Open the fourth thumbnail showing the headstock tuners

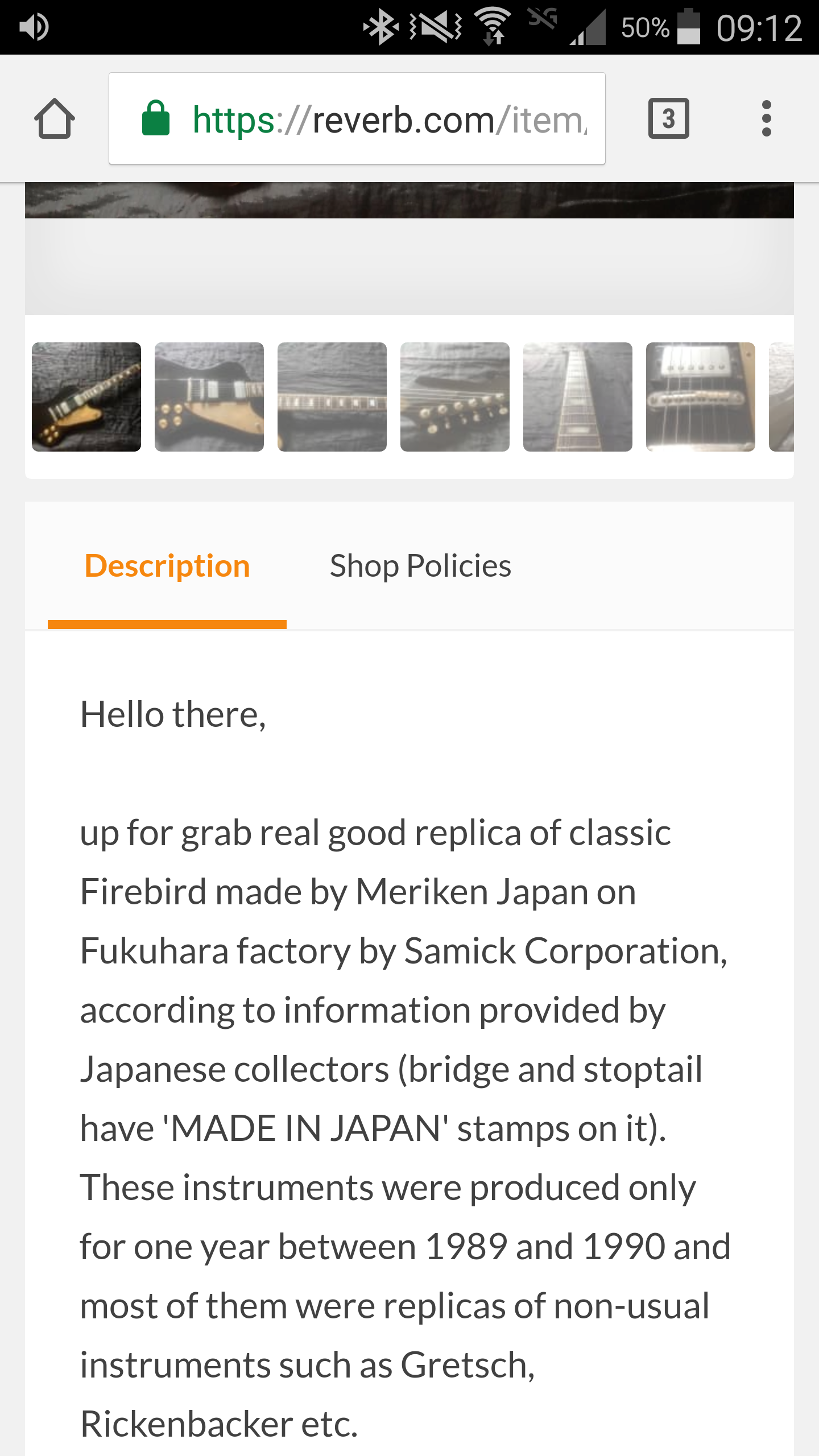455,397
